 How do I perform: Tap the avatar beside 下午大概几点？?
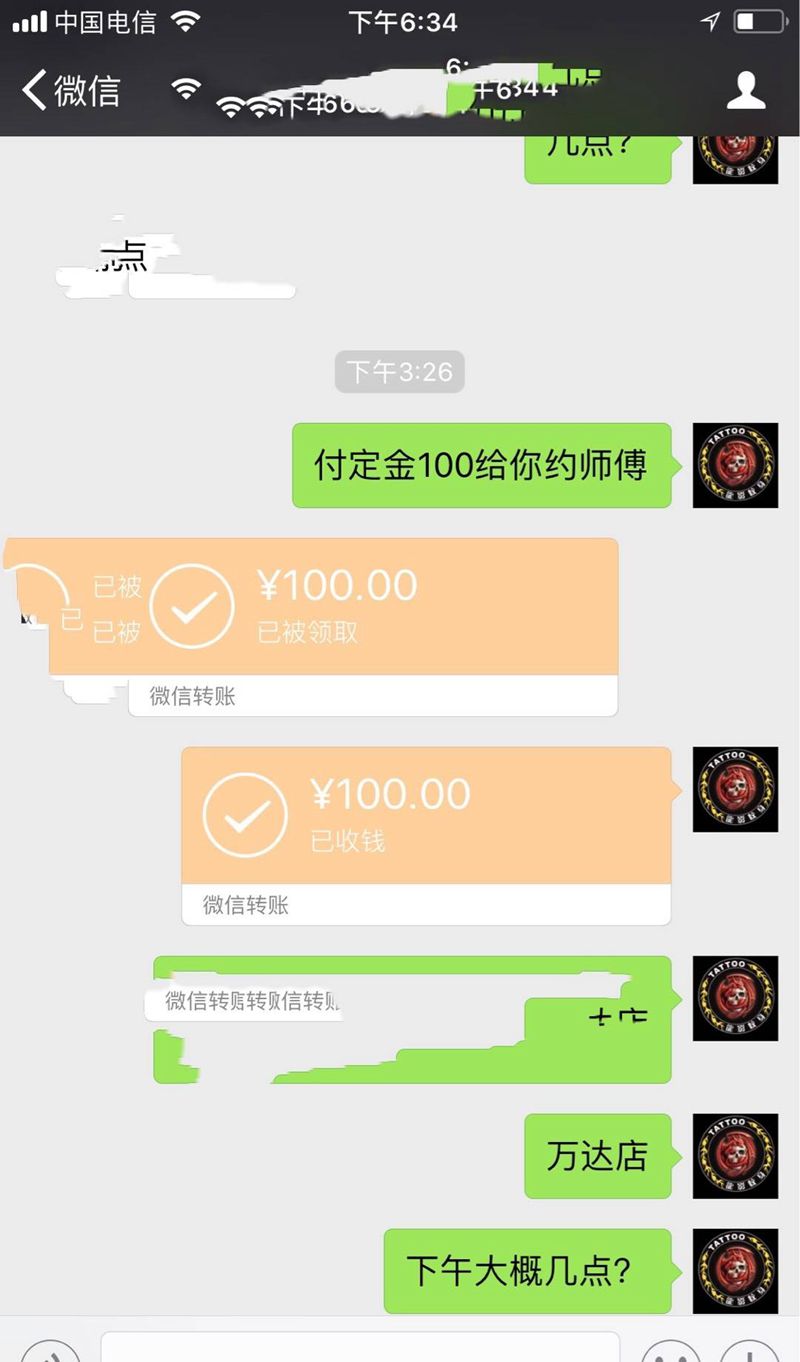(735, 1271)
